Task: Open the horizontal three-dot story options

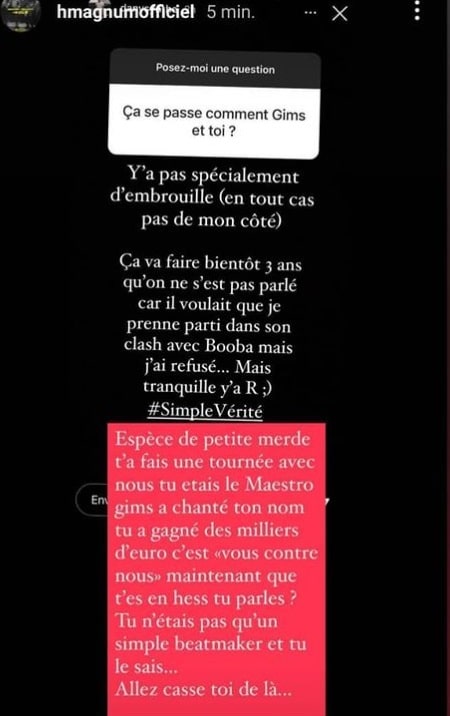Action: pos(310,13)
